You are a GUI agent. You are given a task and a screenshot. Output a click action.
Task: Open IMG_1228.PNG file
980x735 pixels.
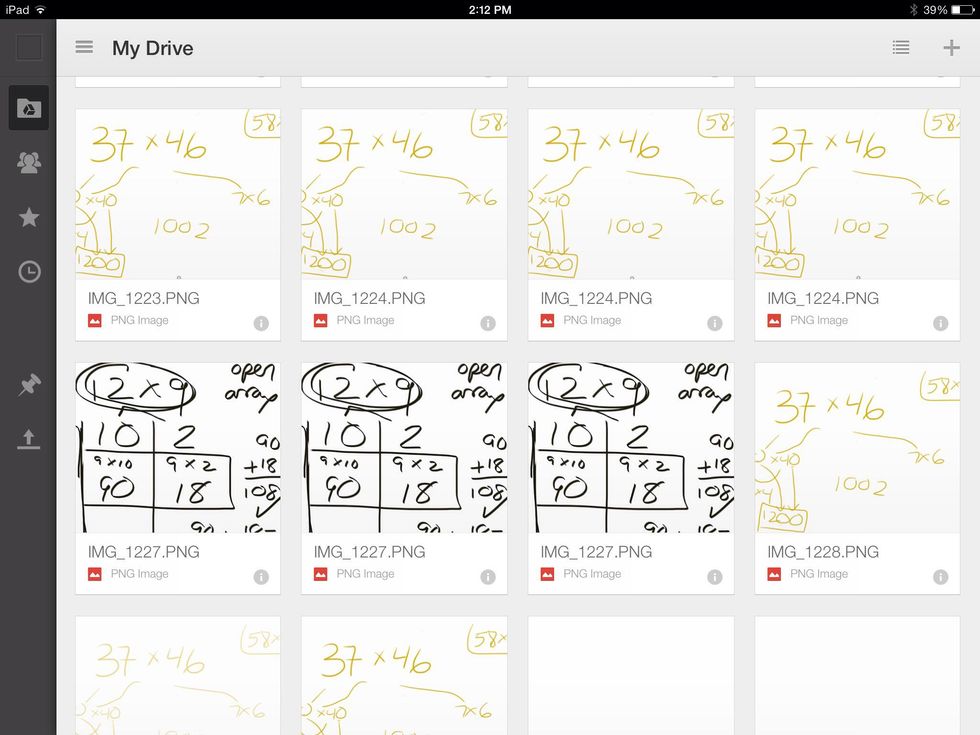coord(857,448)
